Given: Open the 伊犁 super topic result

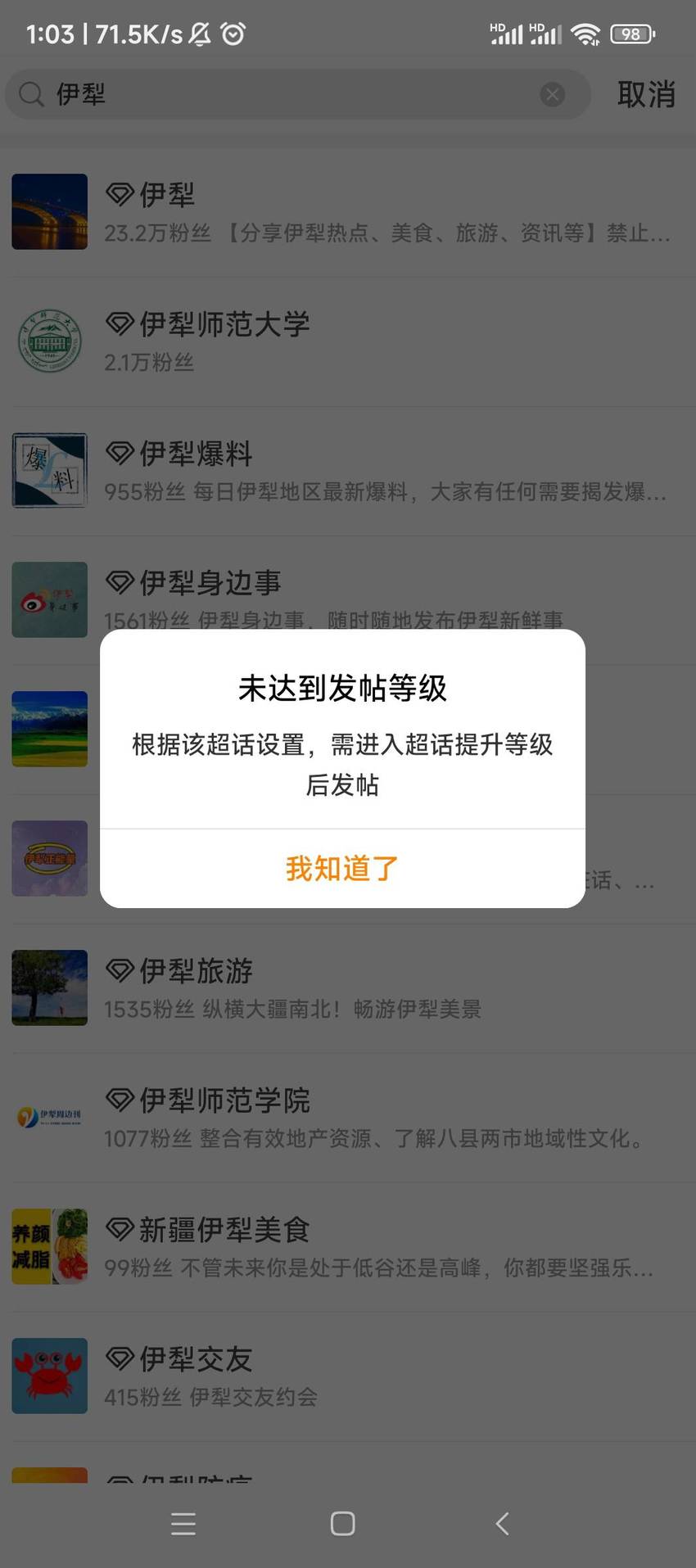Looking at the screenshot, I should coord(348,212).
